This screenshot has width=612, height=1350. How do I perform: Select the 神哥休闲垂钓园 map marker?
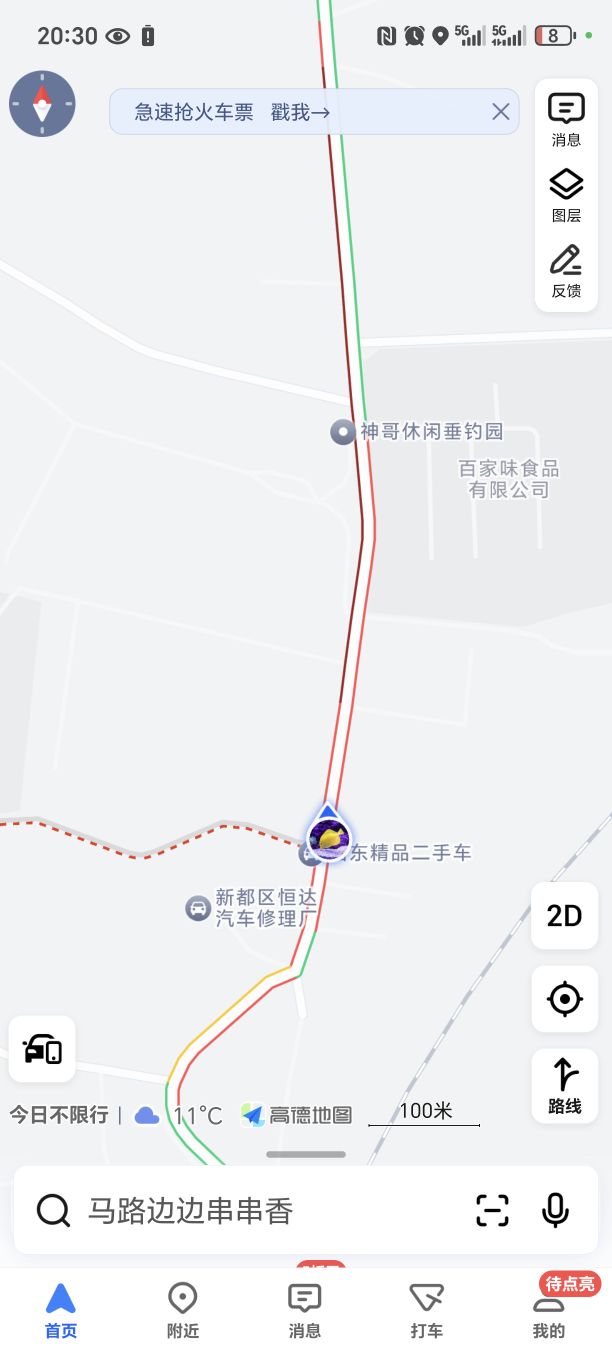(343, 432)
